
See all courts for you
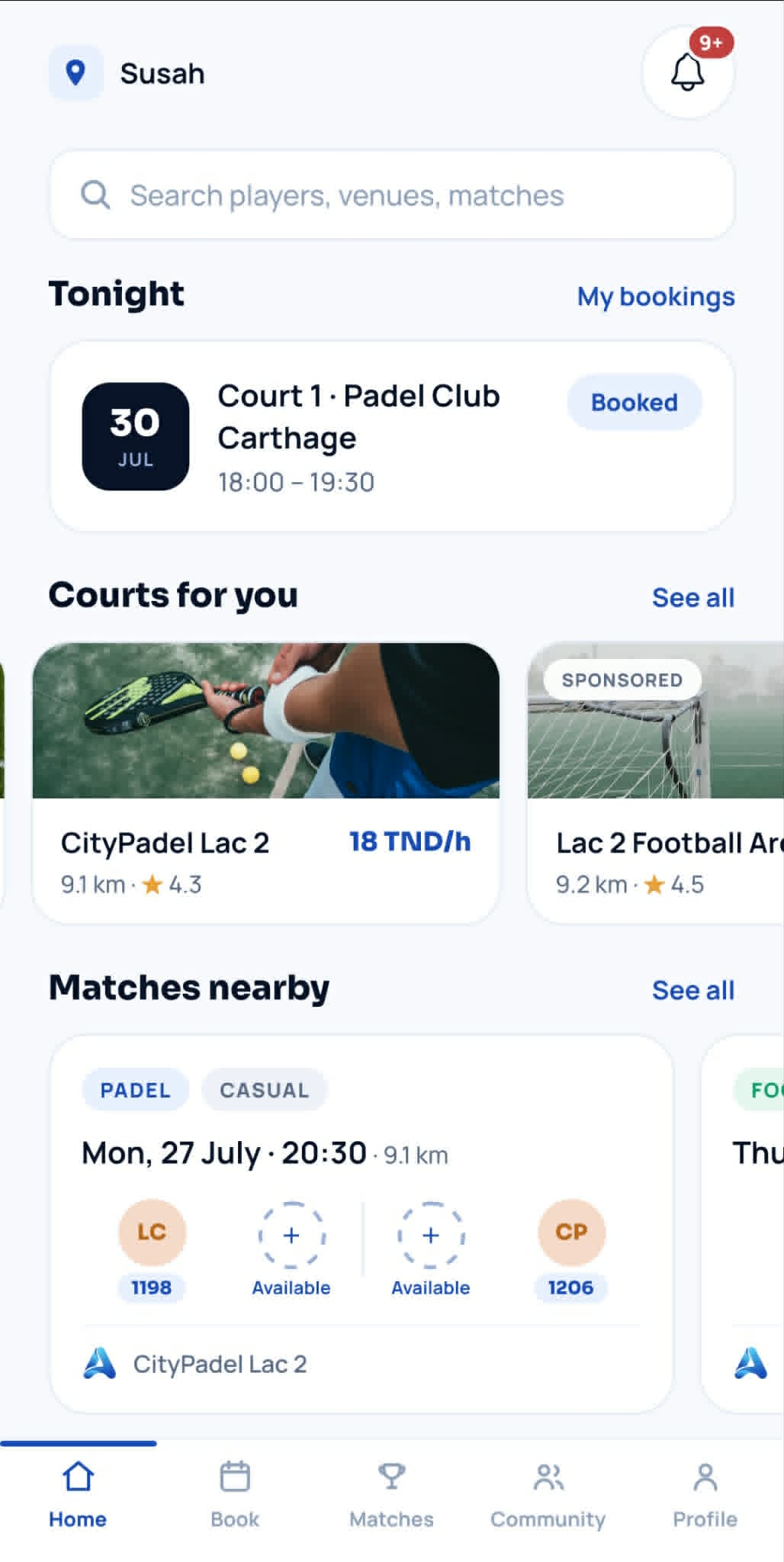693,598
